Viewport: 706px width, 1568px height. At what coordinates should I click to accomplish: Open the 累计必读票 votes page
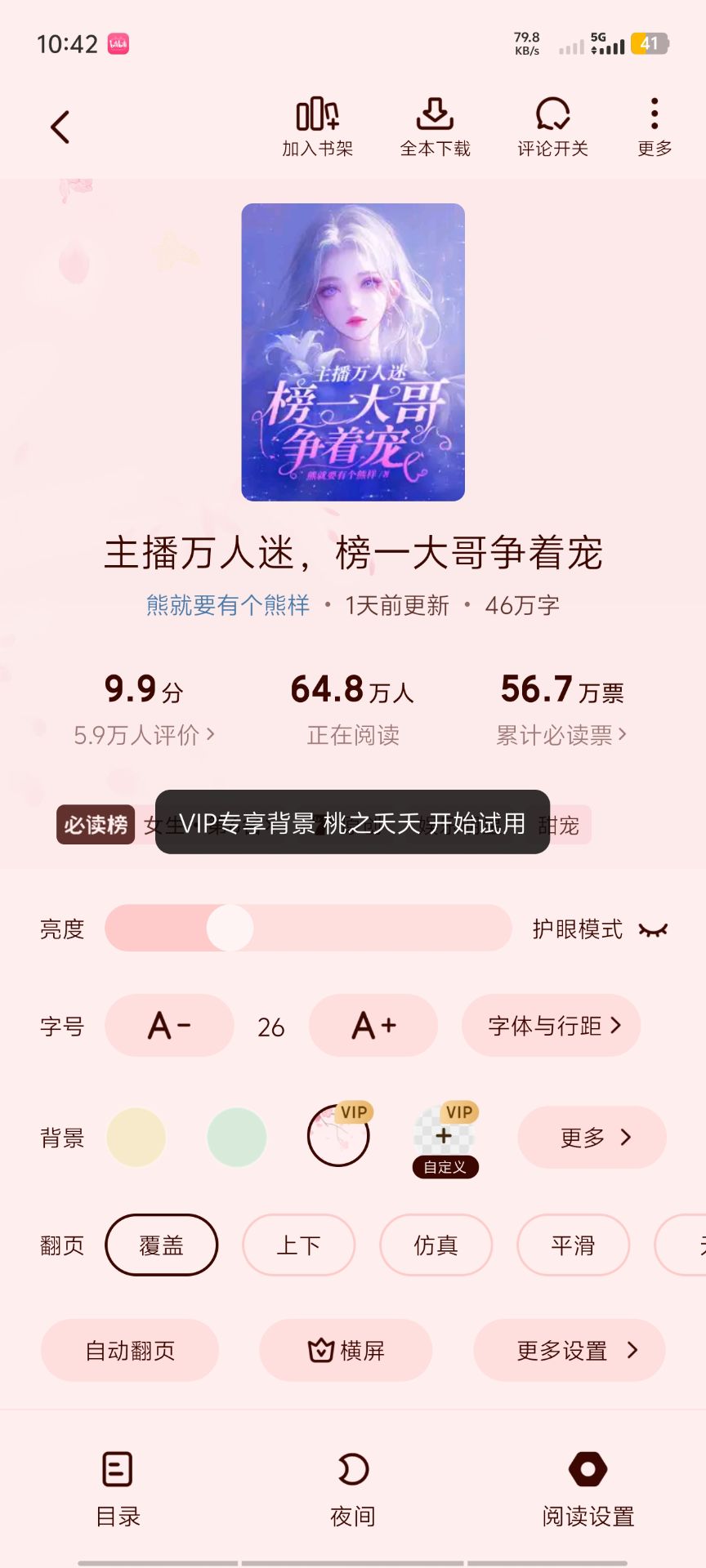coord(561,735)
